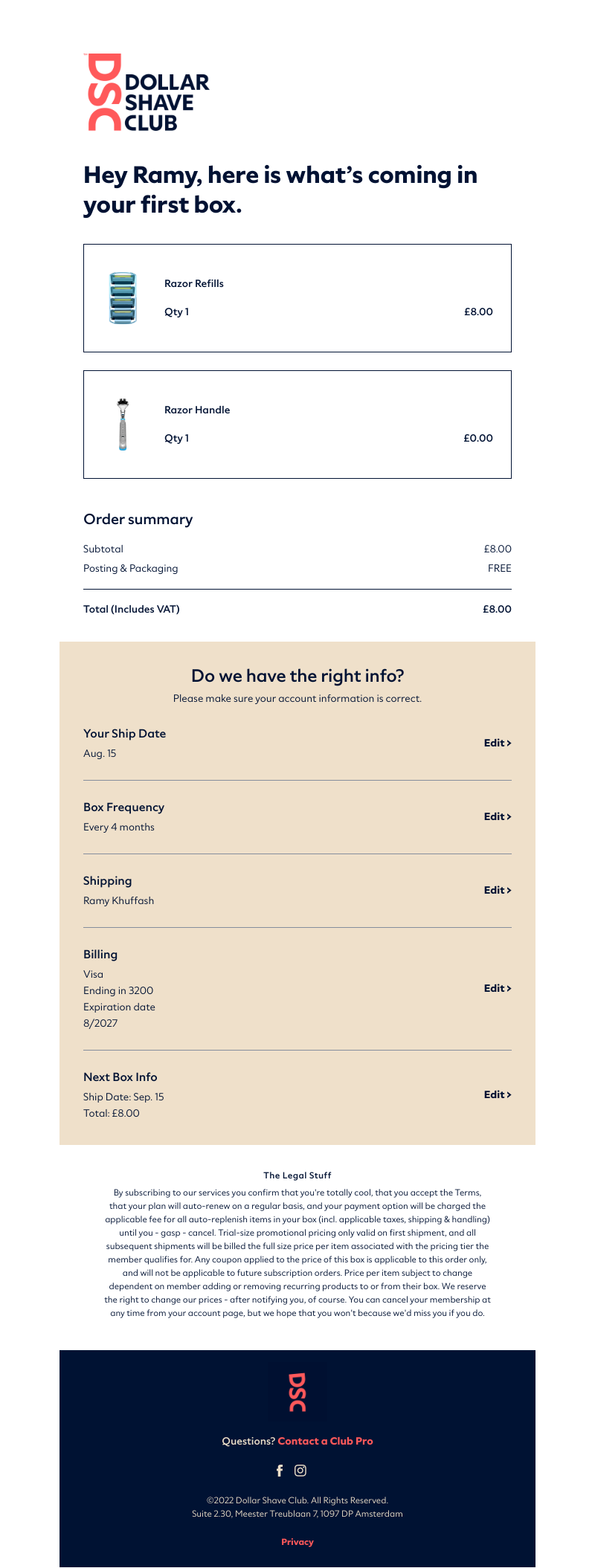Click the Every 4 months frequency text
This screenshot has height=1568, width=595.
click(x=119, y=826)
